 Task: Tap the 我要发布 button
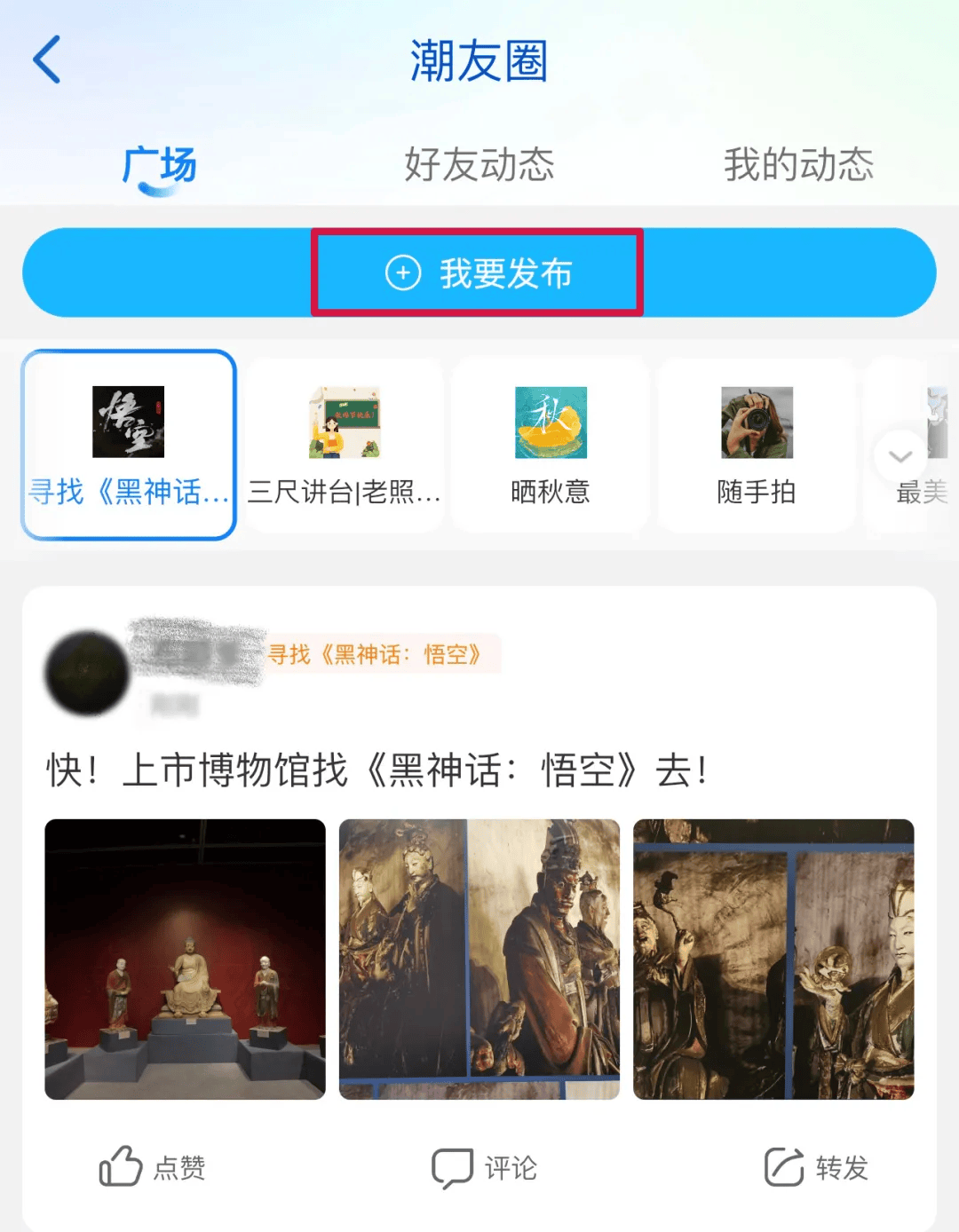[478, 272]
